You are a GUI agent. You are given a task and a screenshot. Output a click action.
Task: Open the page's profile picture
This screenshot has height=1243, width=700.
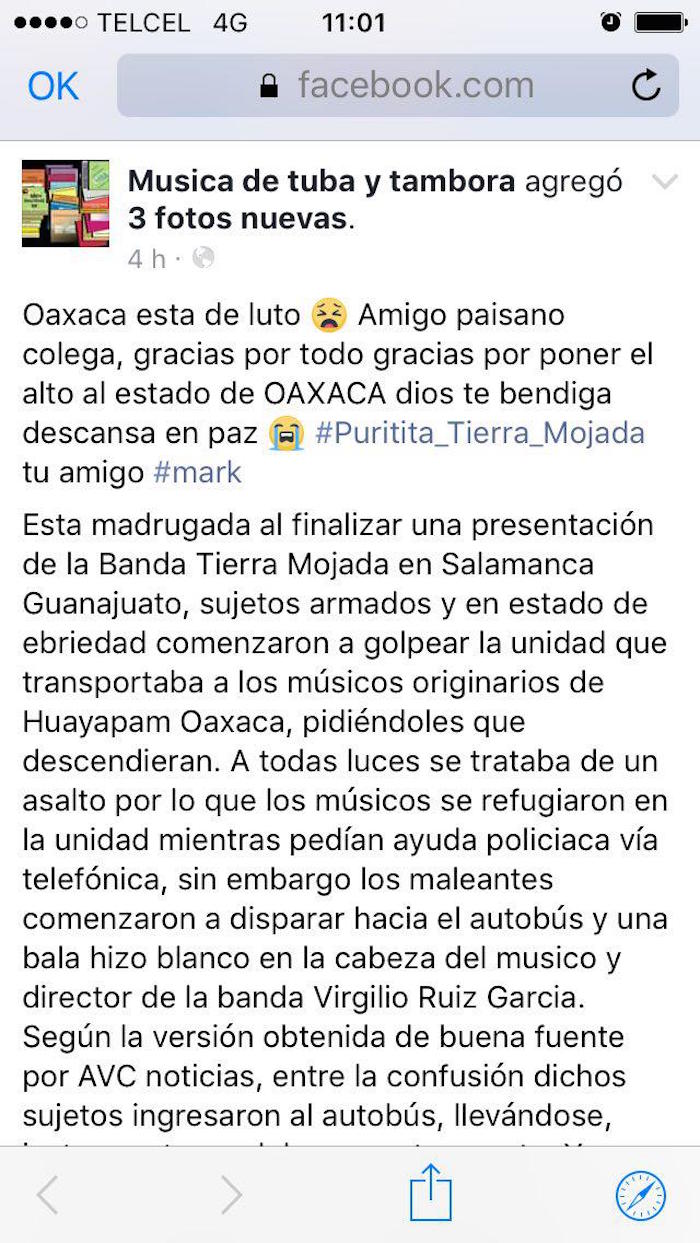[x=65, y=203]
